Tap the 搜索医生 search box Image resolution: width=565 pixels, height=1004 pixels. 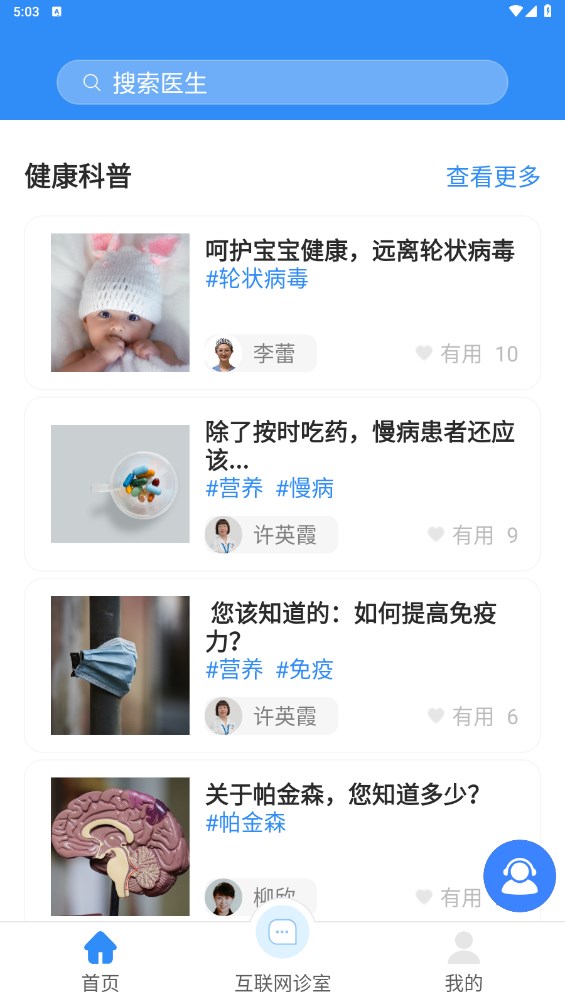pyautogui.click(x=282, y=83)
